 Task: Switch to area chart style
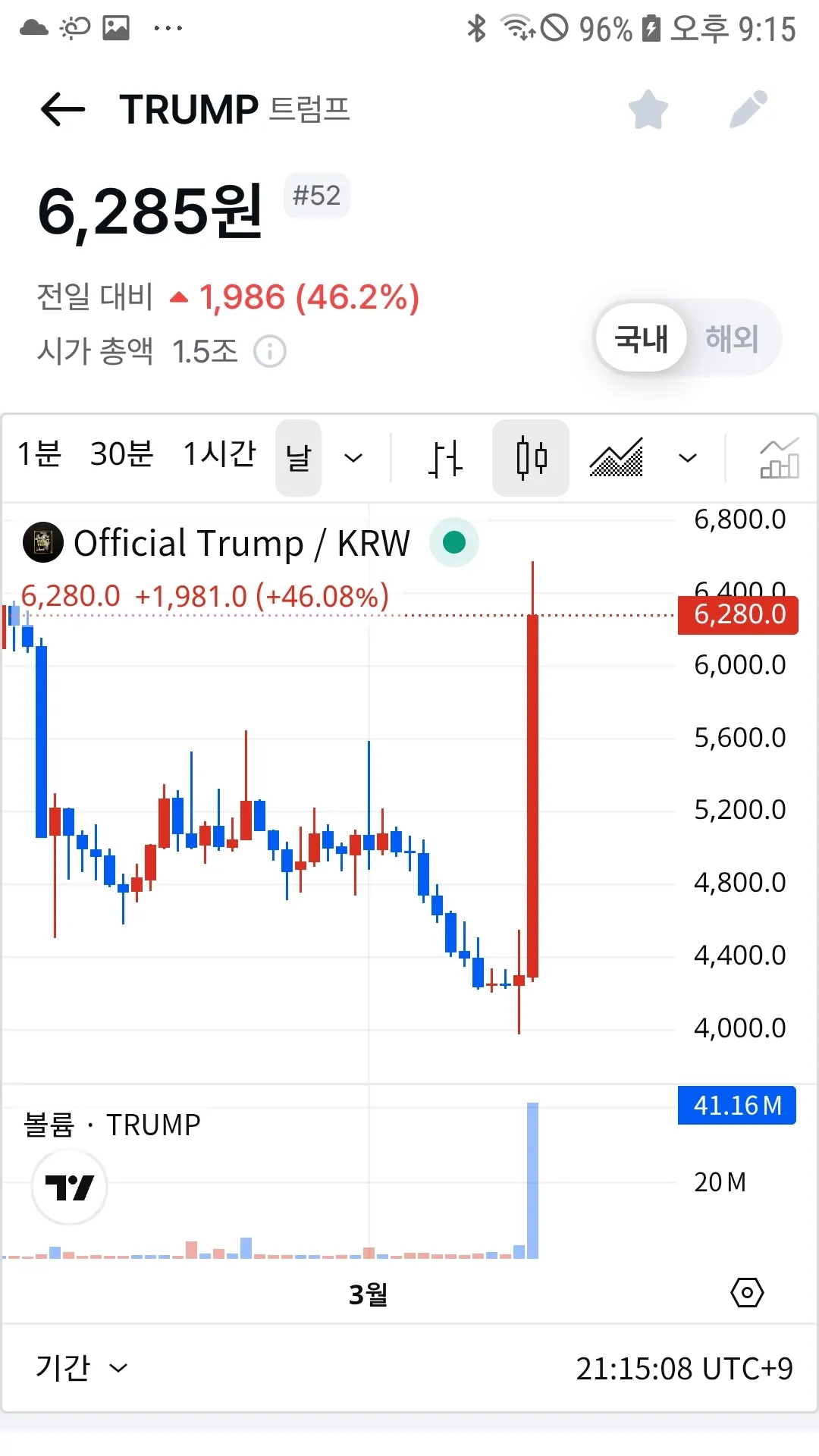[x=617, y=458]
